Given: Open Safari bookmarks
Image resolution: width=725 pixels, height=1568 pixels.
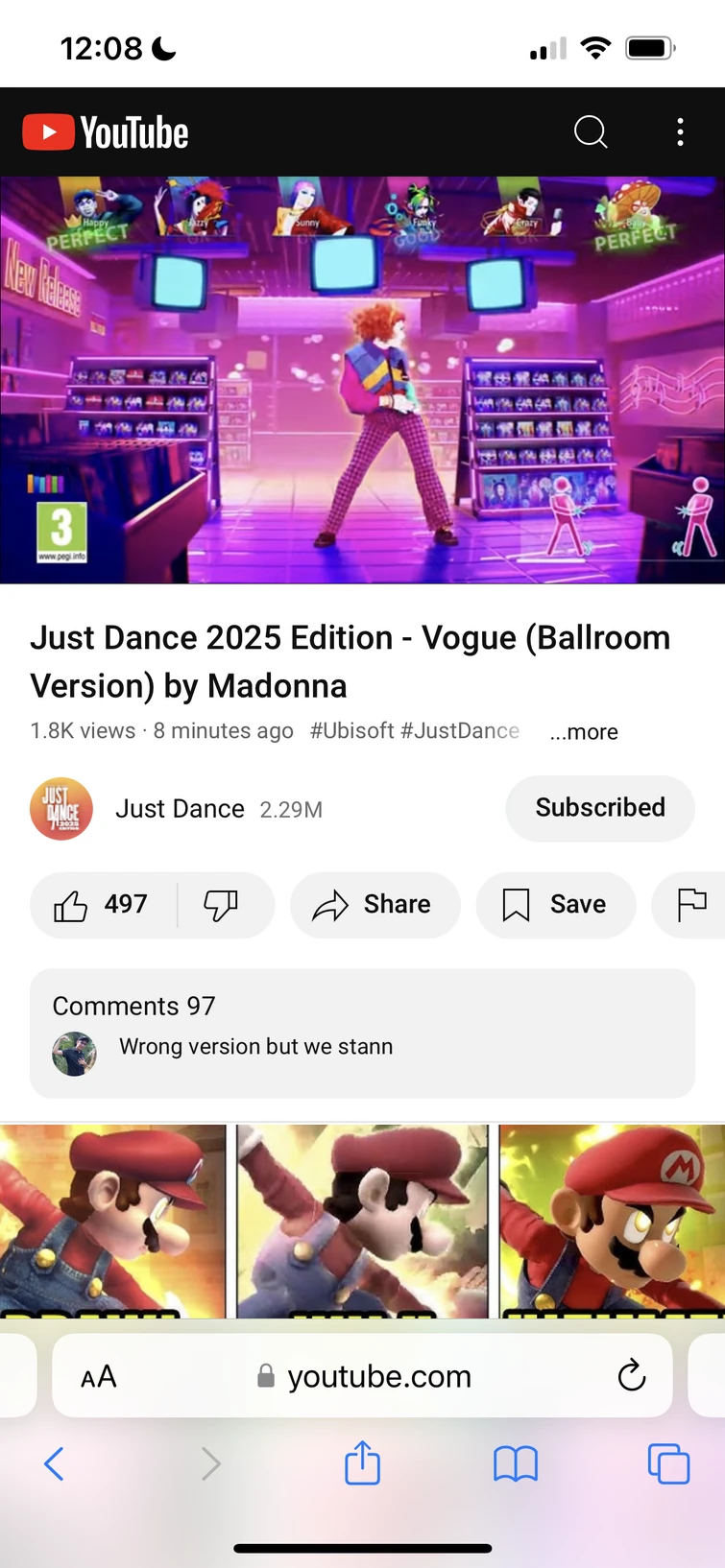Looking at the screenshot, I should (516, 1463).
